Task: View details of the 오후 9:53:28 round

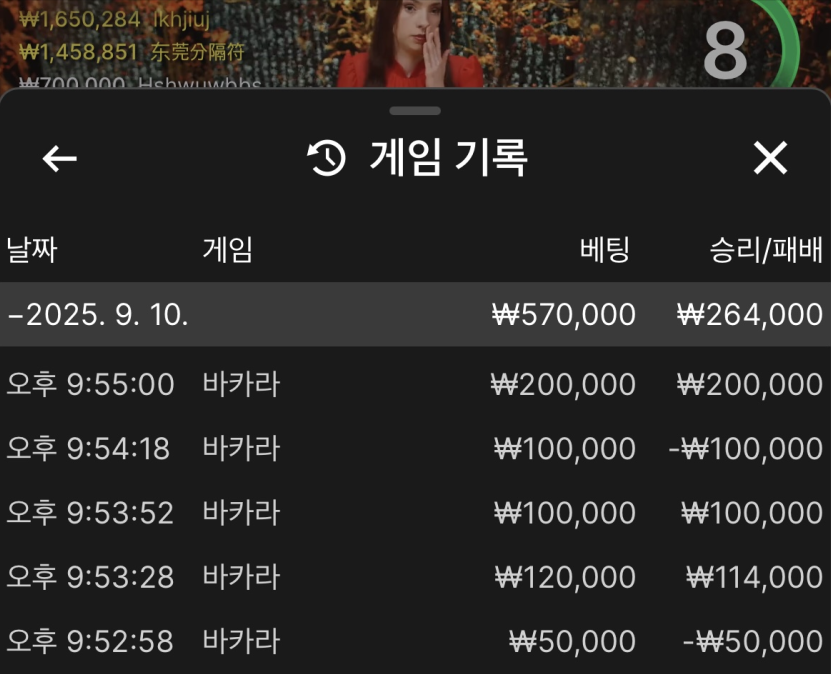Action: [415, 577]
